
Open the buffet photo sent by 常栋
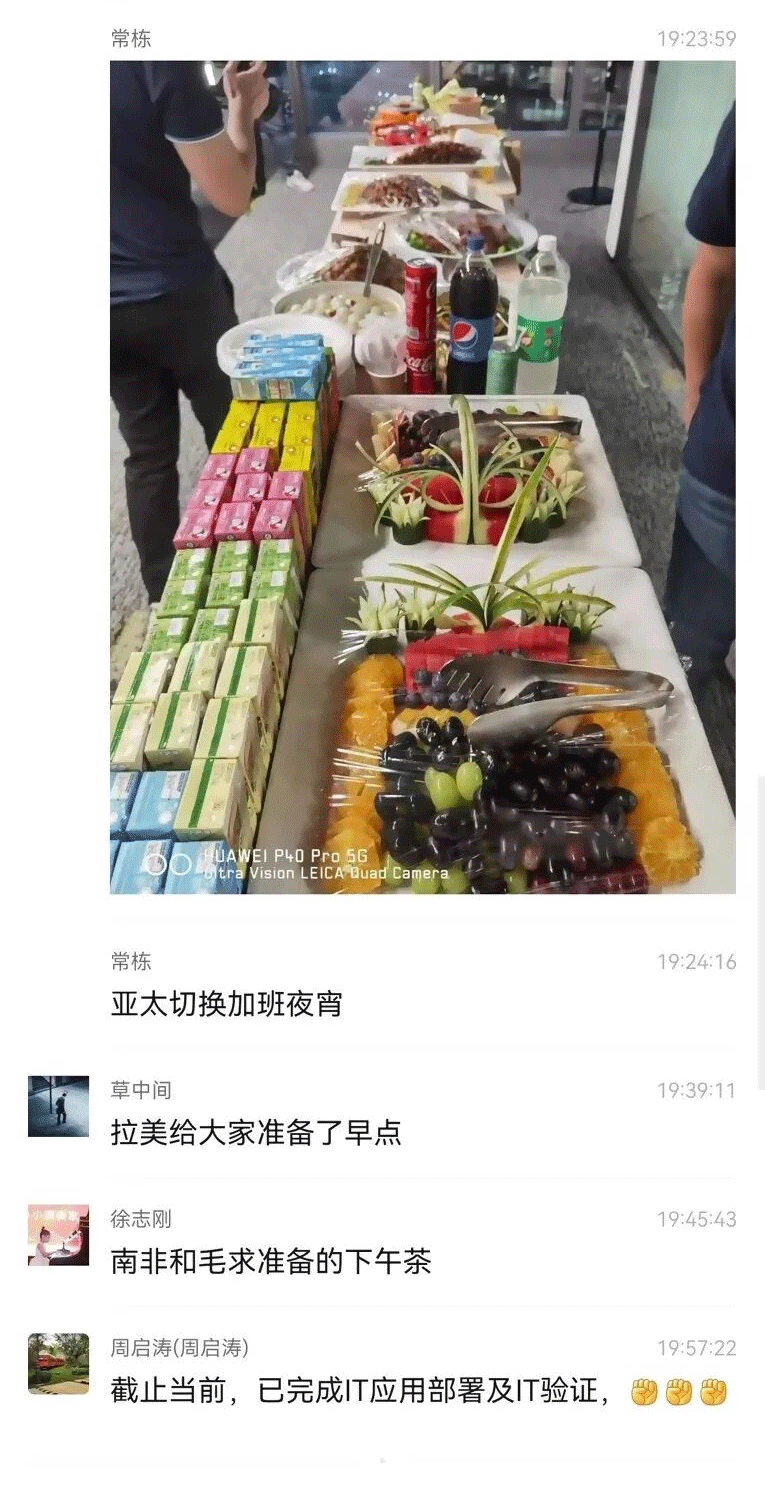[x=422, y=477]
